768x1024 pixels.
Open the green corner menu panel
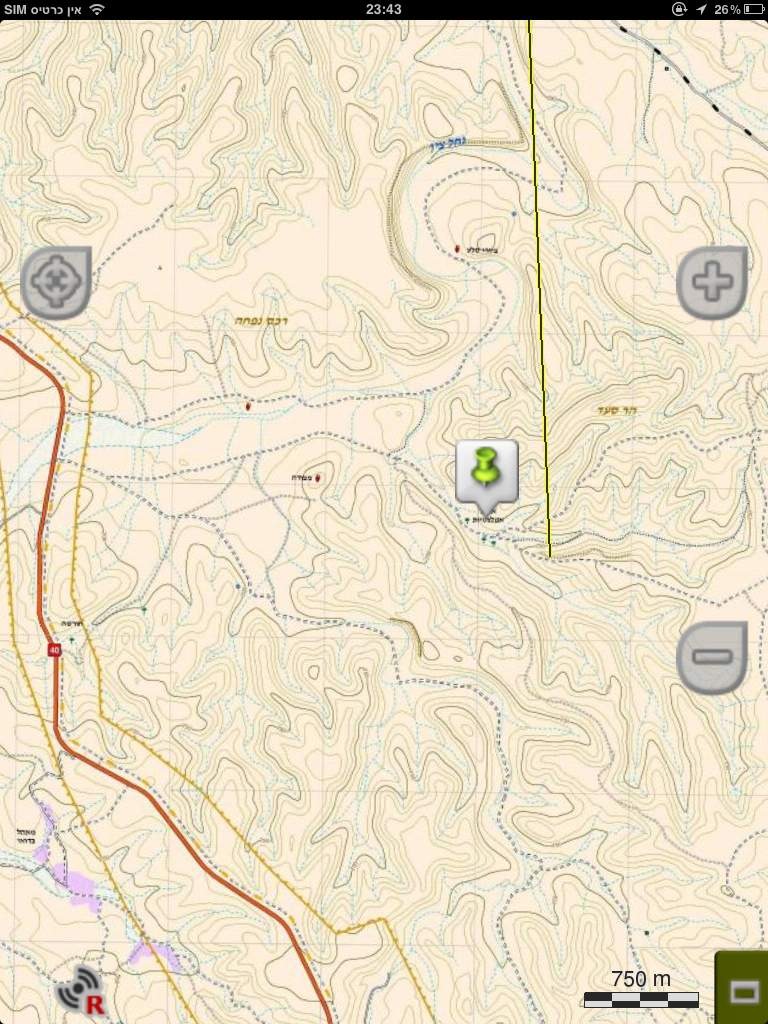(743, 990)
